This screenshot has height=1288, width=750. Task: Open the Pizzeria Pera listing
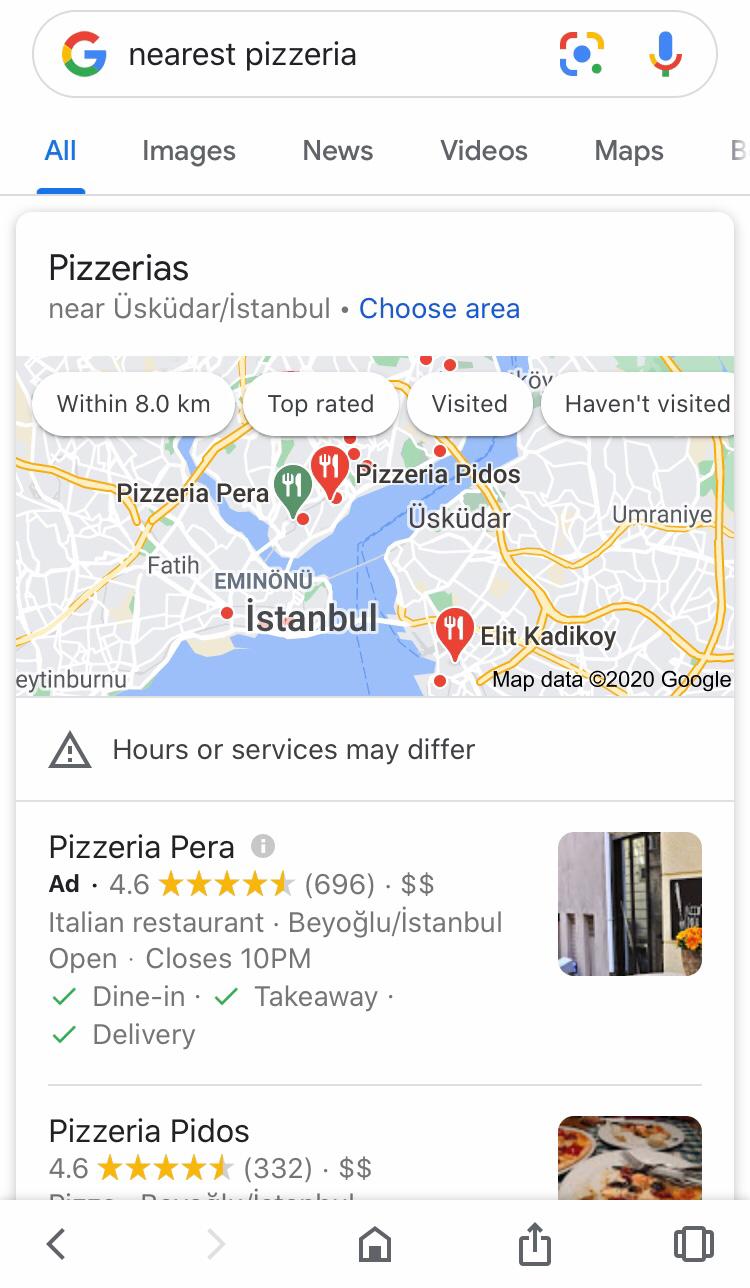pos(142,847)
